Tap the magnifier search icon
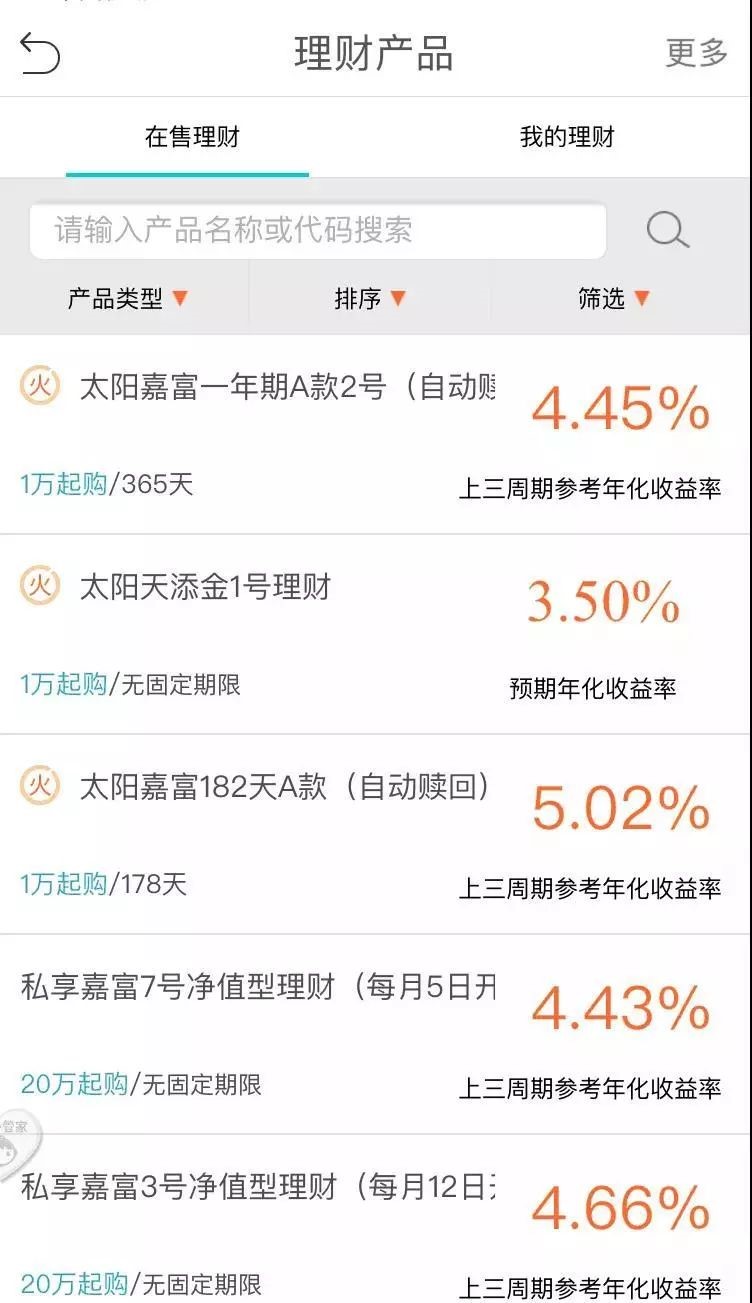Image resolution: width=752 pixels, height=1303 pixels. click(x=667, y=231)
